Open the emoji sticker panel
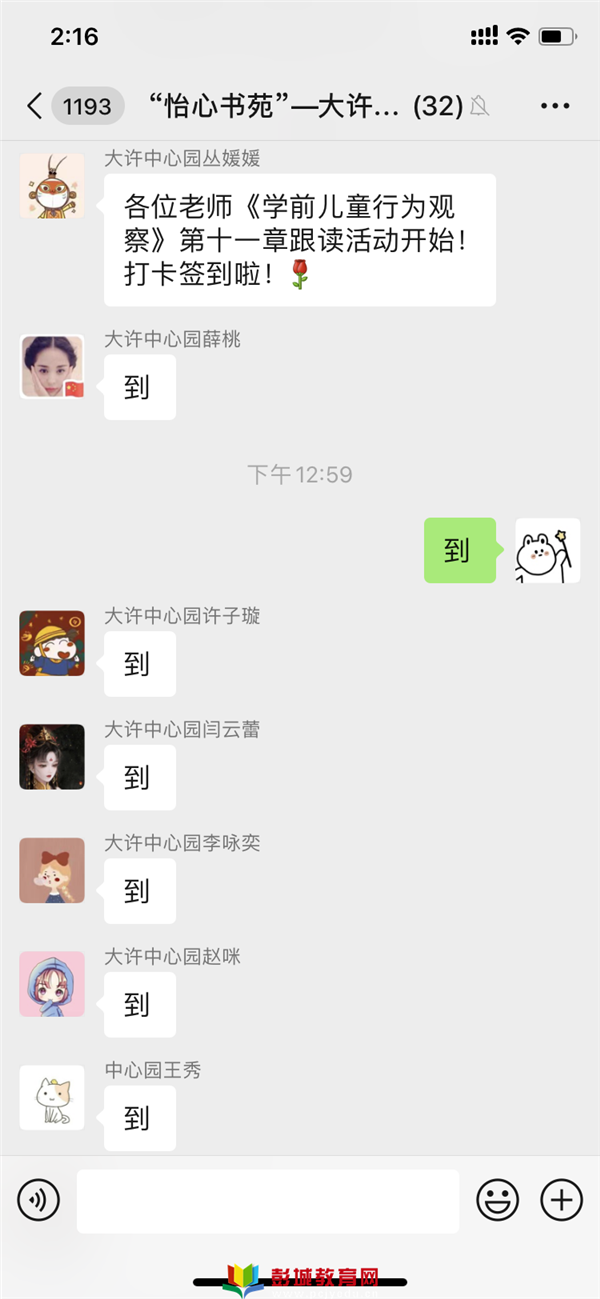 497,1199
